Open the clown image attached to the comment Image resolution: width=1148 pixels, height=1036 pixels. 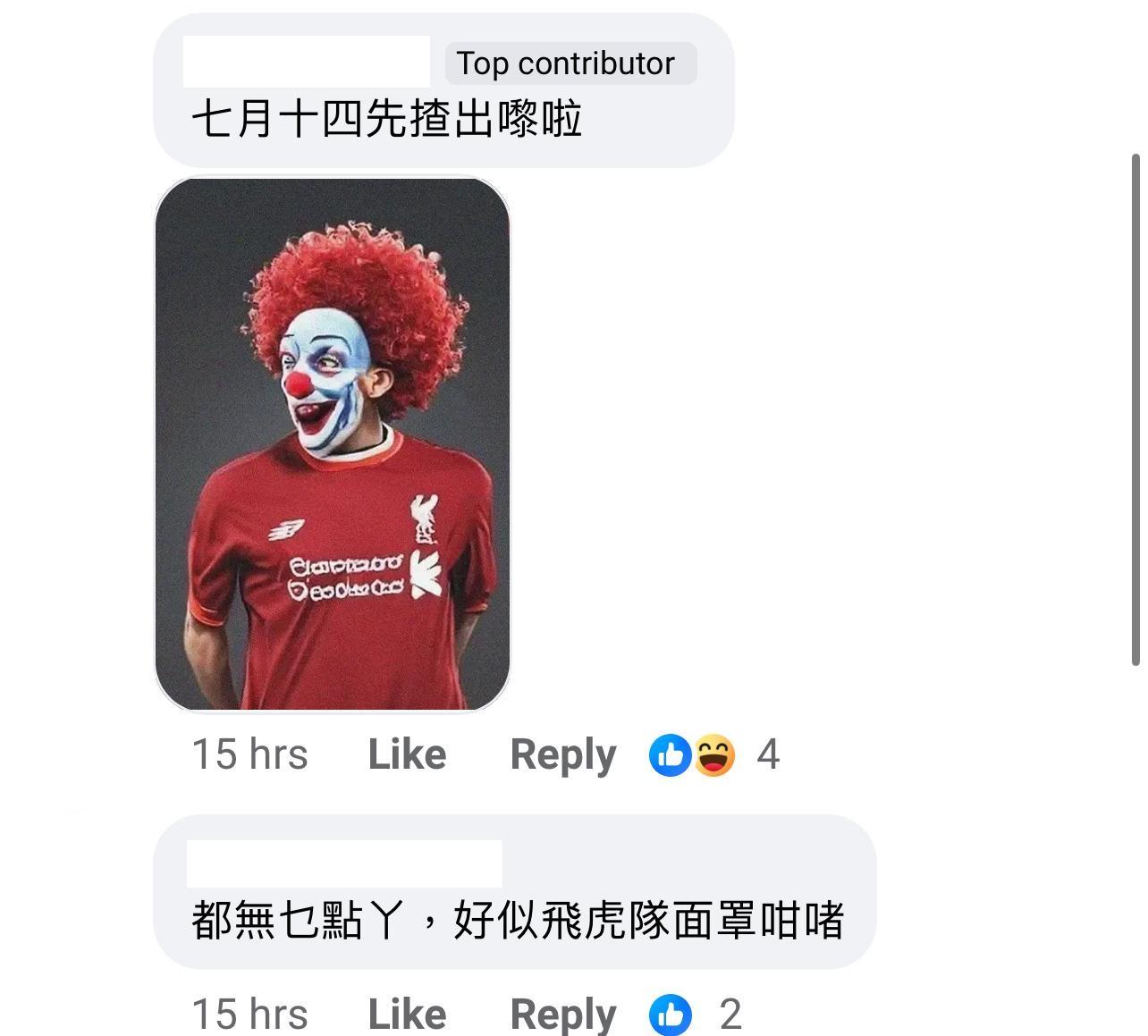pyautogui.click(x=332, y=443)
